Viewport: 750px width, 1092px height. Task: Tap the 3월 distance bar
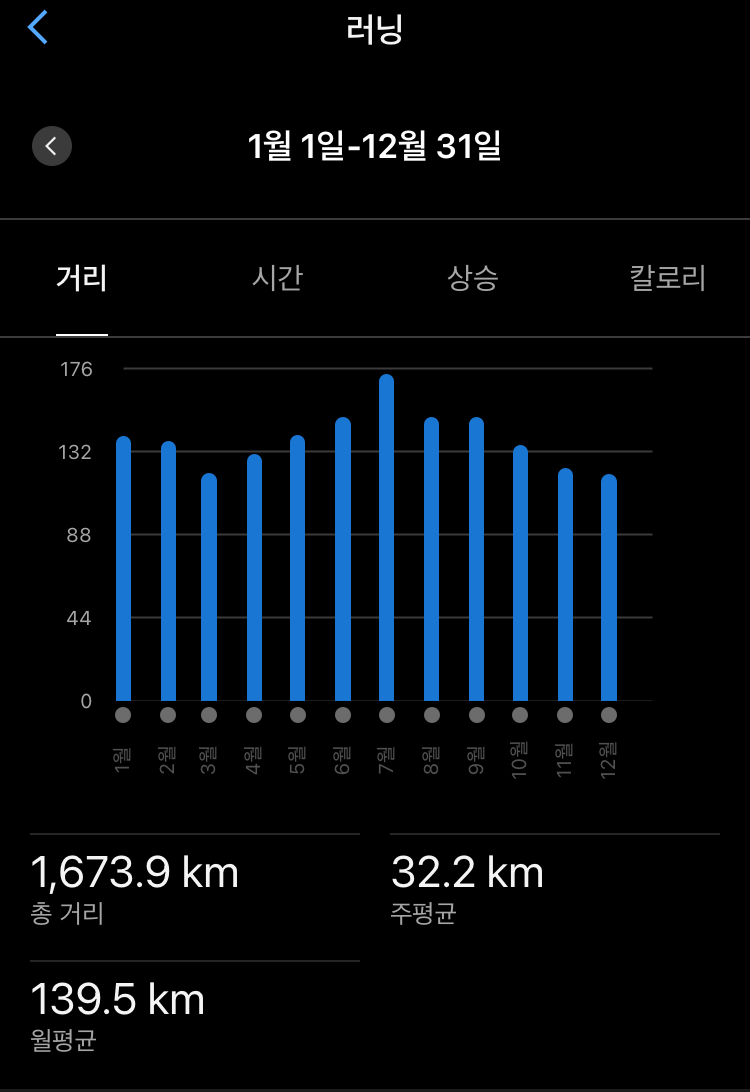click(209, 588)
